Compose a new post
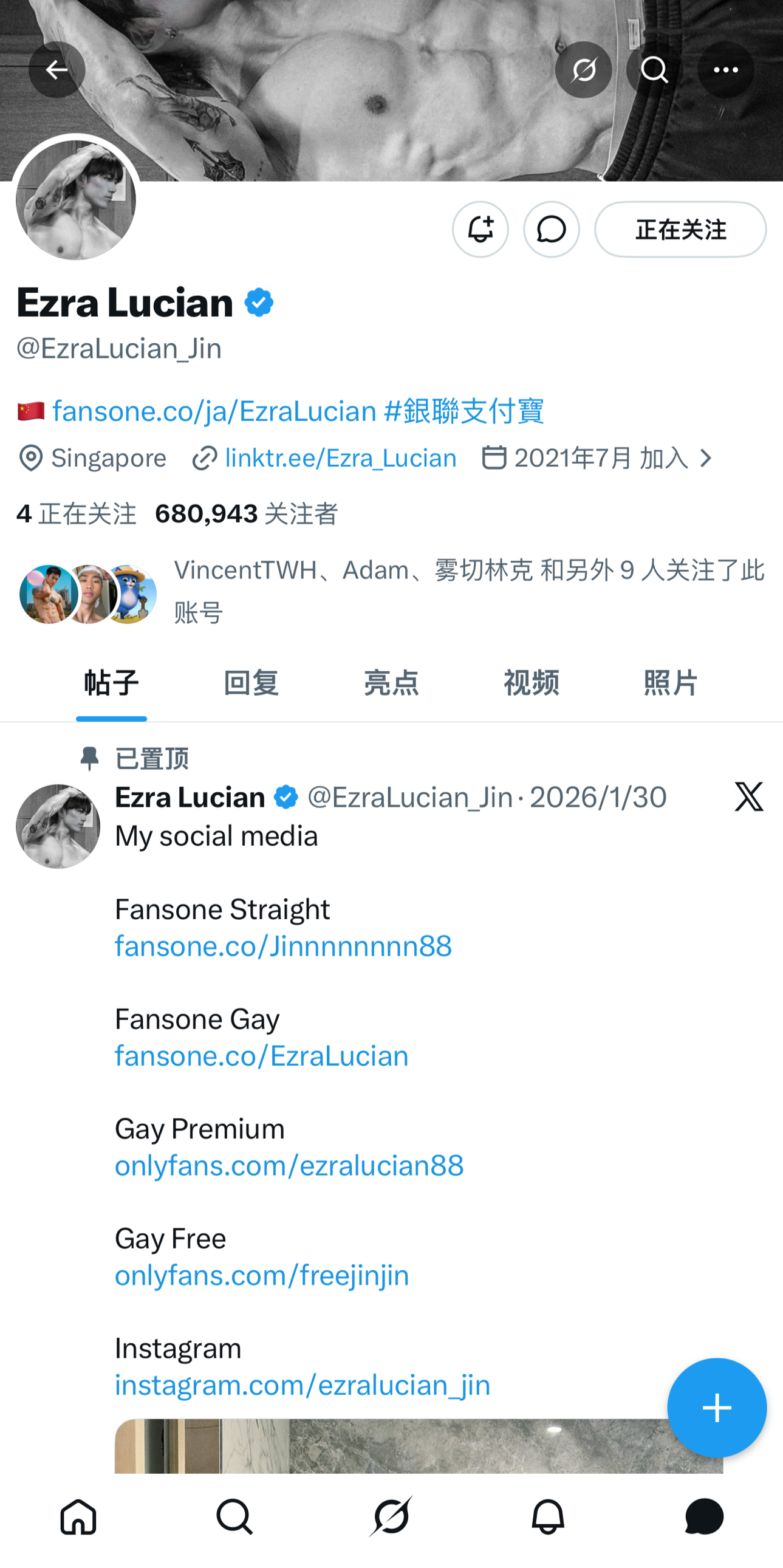The width and height of the screenshot is (783, 1568). click(x=716, y=1407)
